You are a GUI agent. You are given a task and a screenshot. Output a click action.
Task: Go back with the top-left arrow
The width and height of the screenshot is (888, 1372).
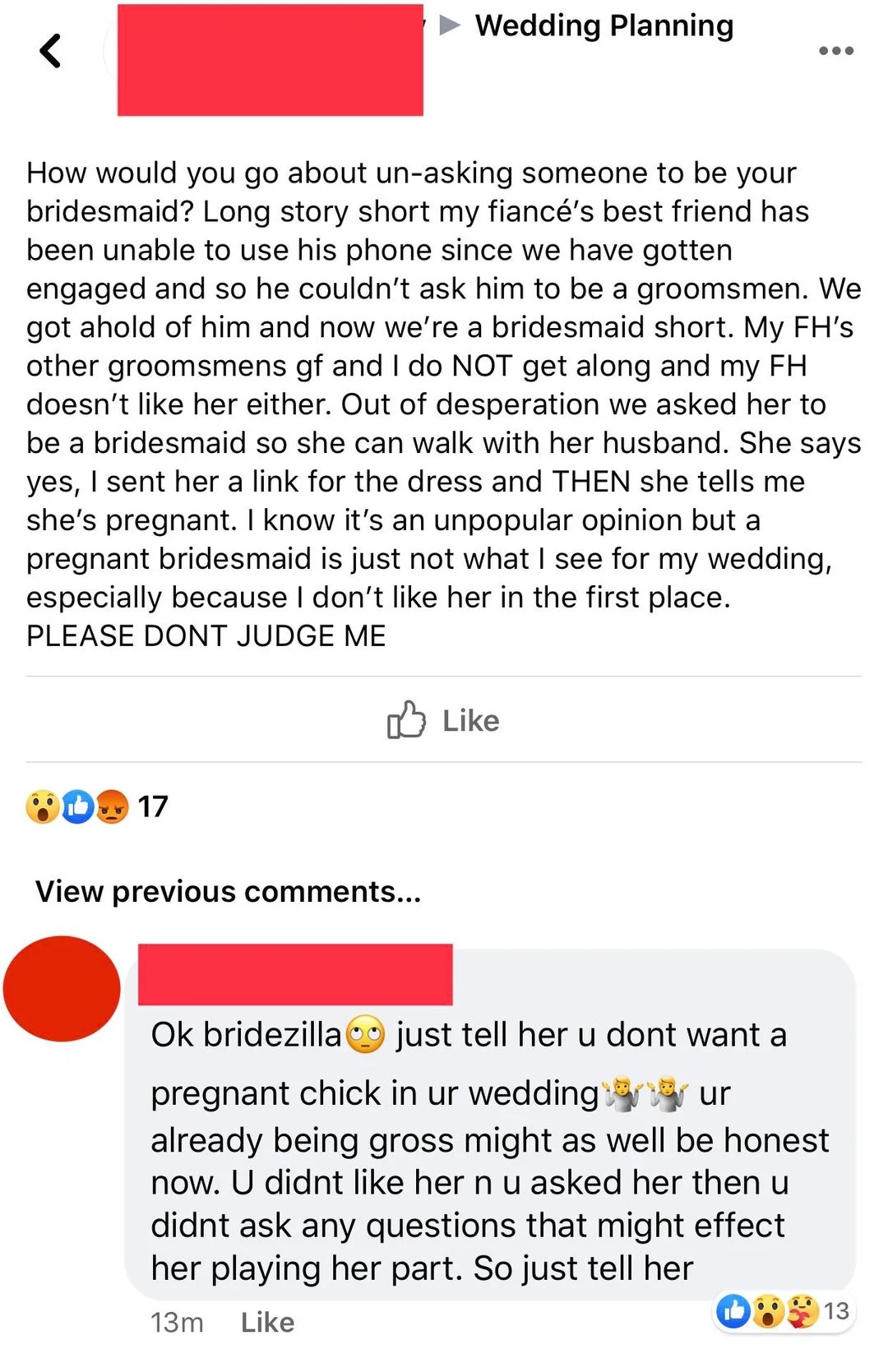click(50, 50)
